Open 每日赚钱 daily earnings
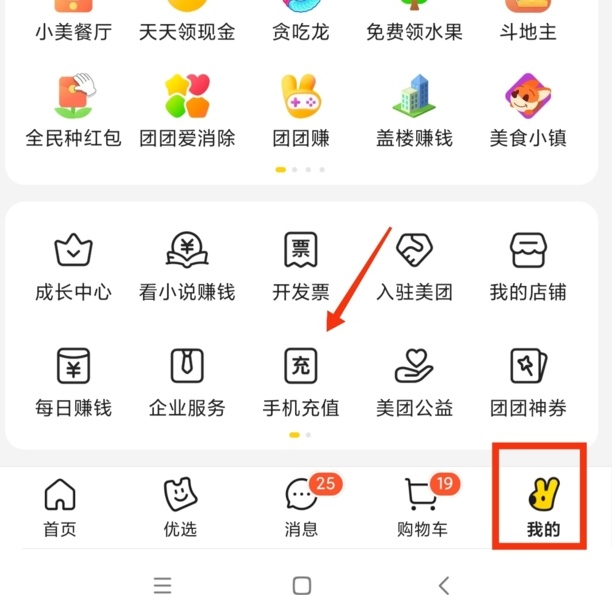 coord(73,380)
